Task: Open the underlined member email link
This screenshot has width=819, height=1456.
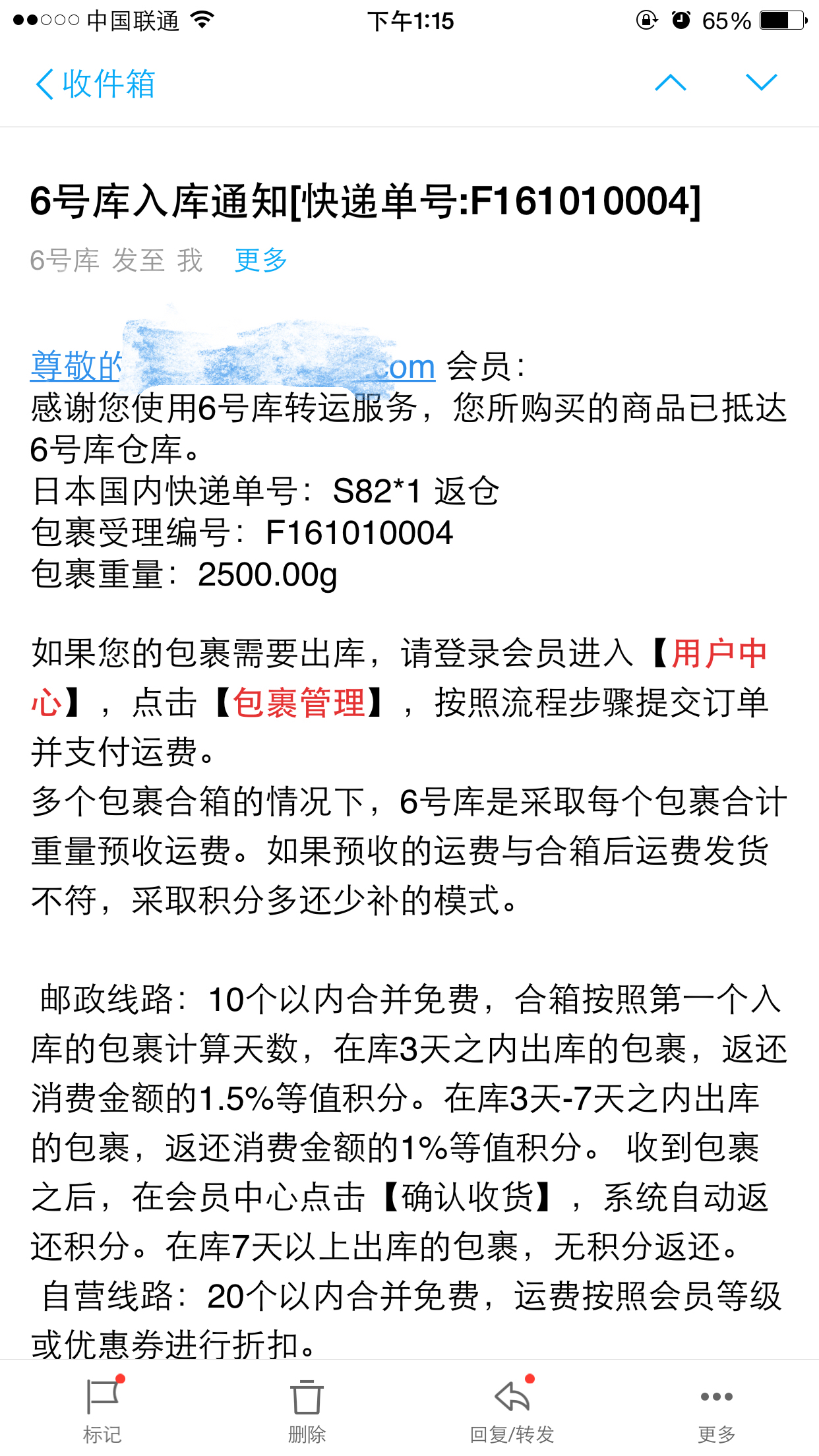Action: coord(233,366)
